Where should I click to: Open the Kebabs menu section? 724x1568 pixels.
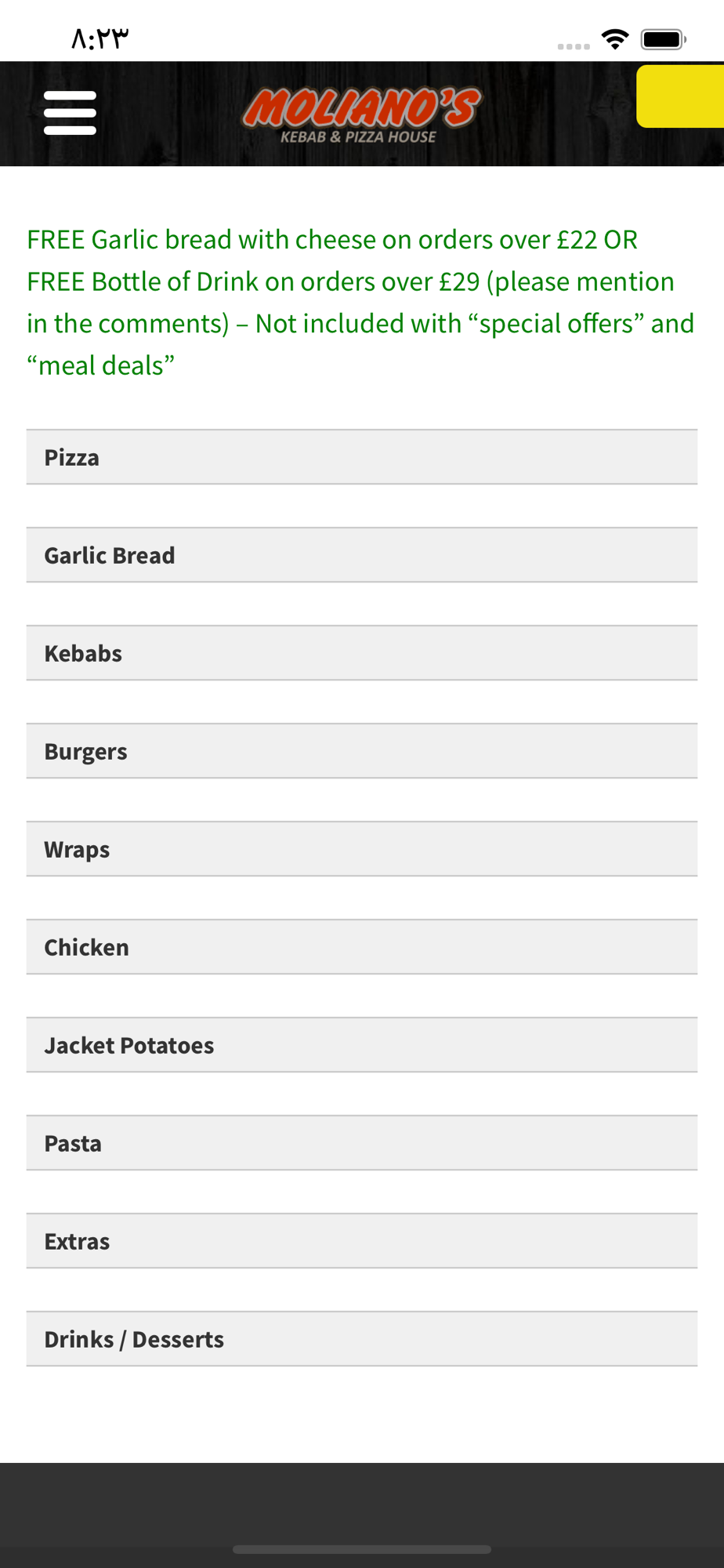click(x=362, y=653)
